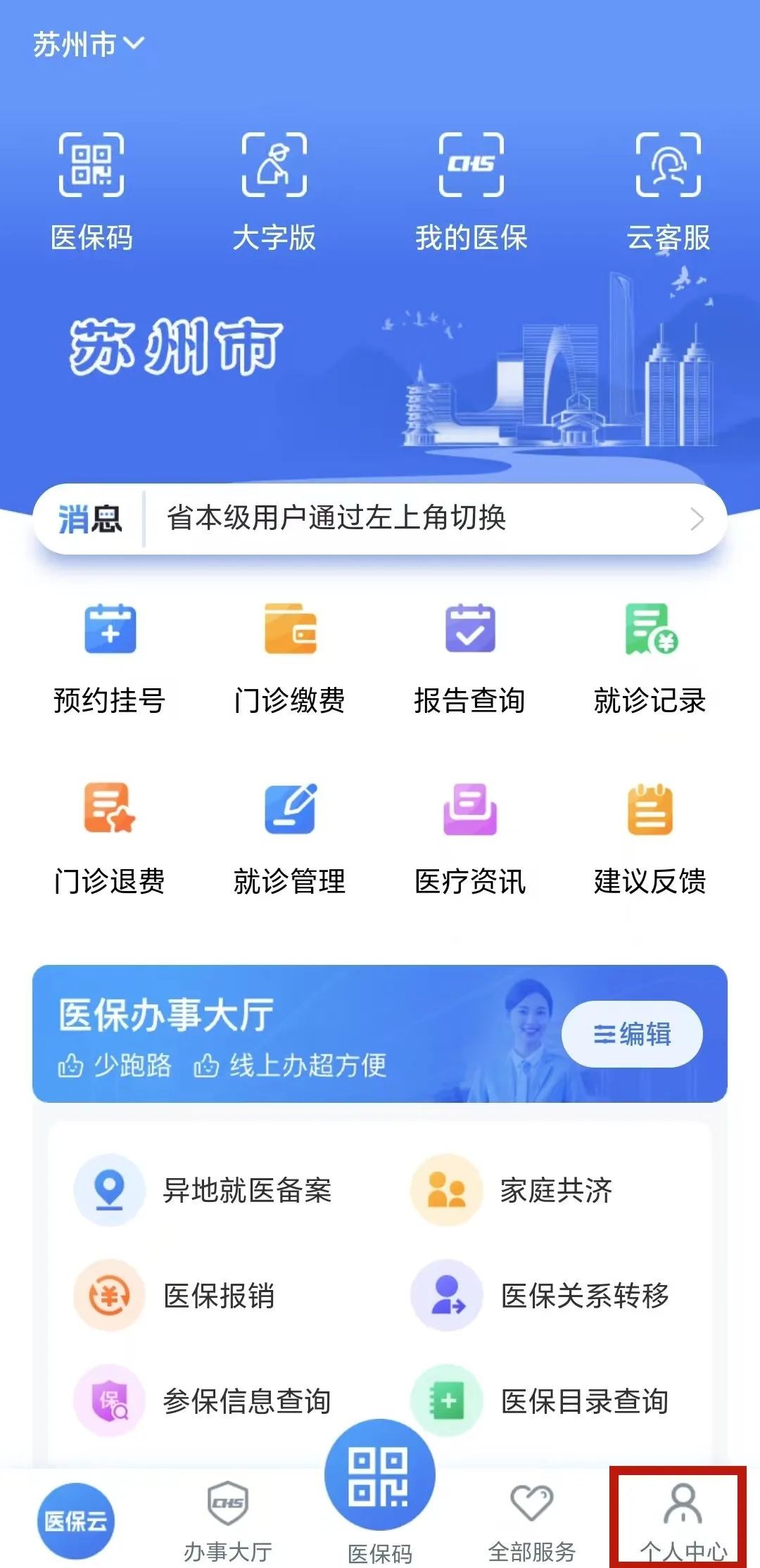This screenshot has width=760, height=1568.
Task: Switch to the 全部服务 tab
Action: click(x=532, y=1522)
